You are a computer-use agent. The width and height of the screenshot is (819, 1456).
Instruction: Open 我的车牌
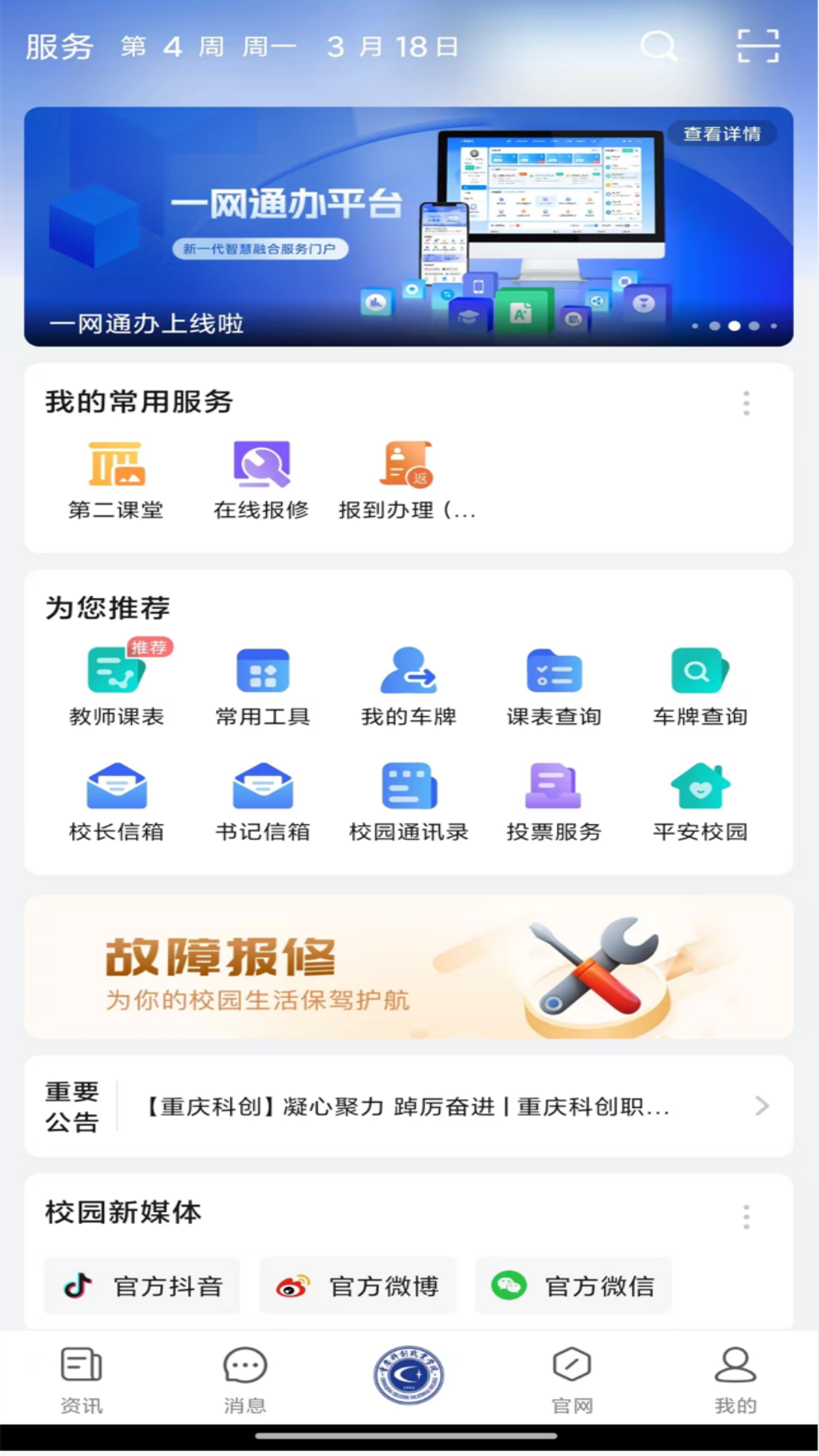click(x=409, y=685)
